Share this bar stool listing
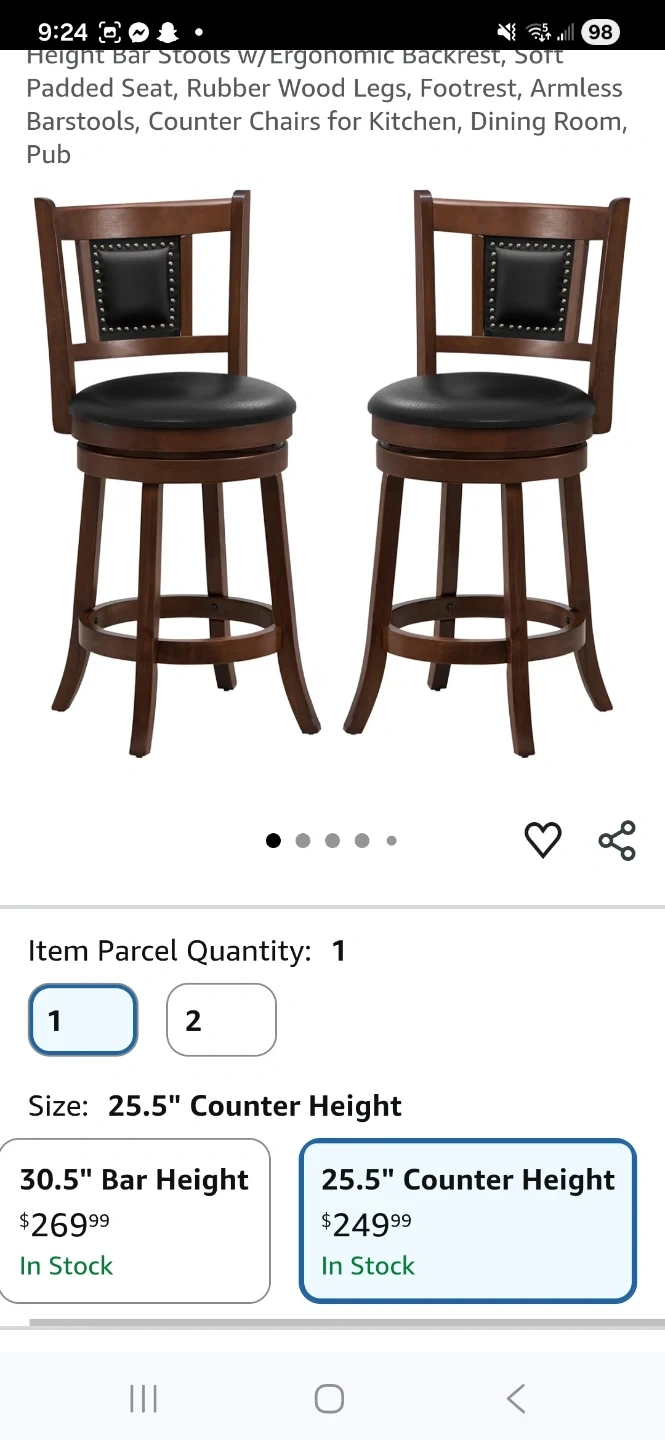Image resolution: width=665 pixels, height=1440 pixels. pyautogui.click(x=617, y=840)
